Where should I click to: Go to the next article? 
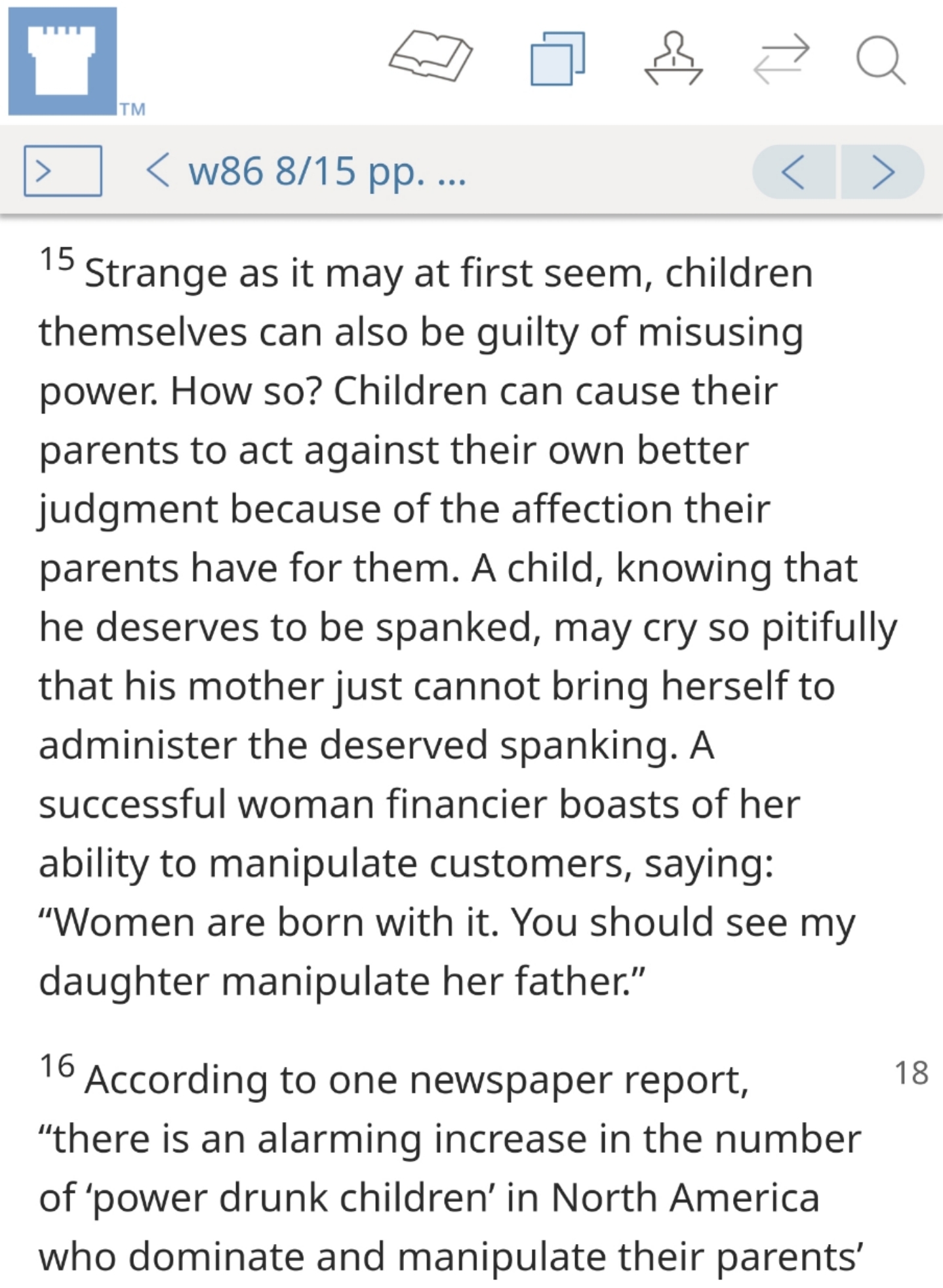tap(883, 172)
